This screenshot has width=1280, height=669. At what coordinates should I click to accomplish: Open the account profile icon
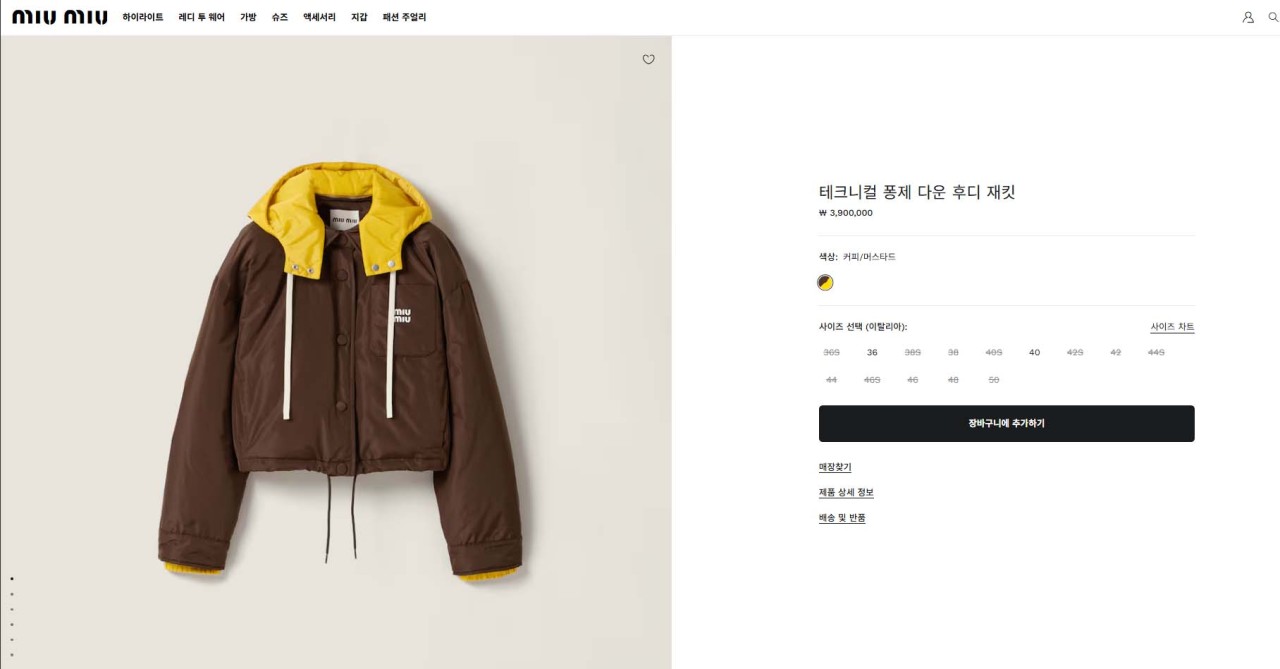pyautogui.click(x=1248, y=17)
